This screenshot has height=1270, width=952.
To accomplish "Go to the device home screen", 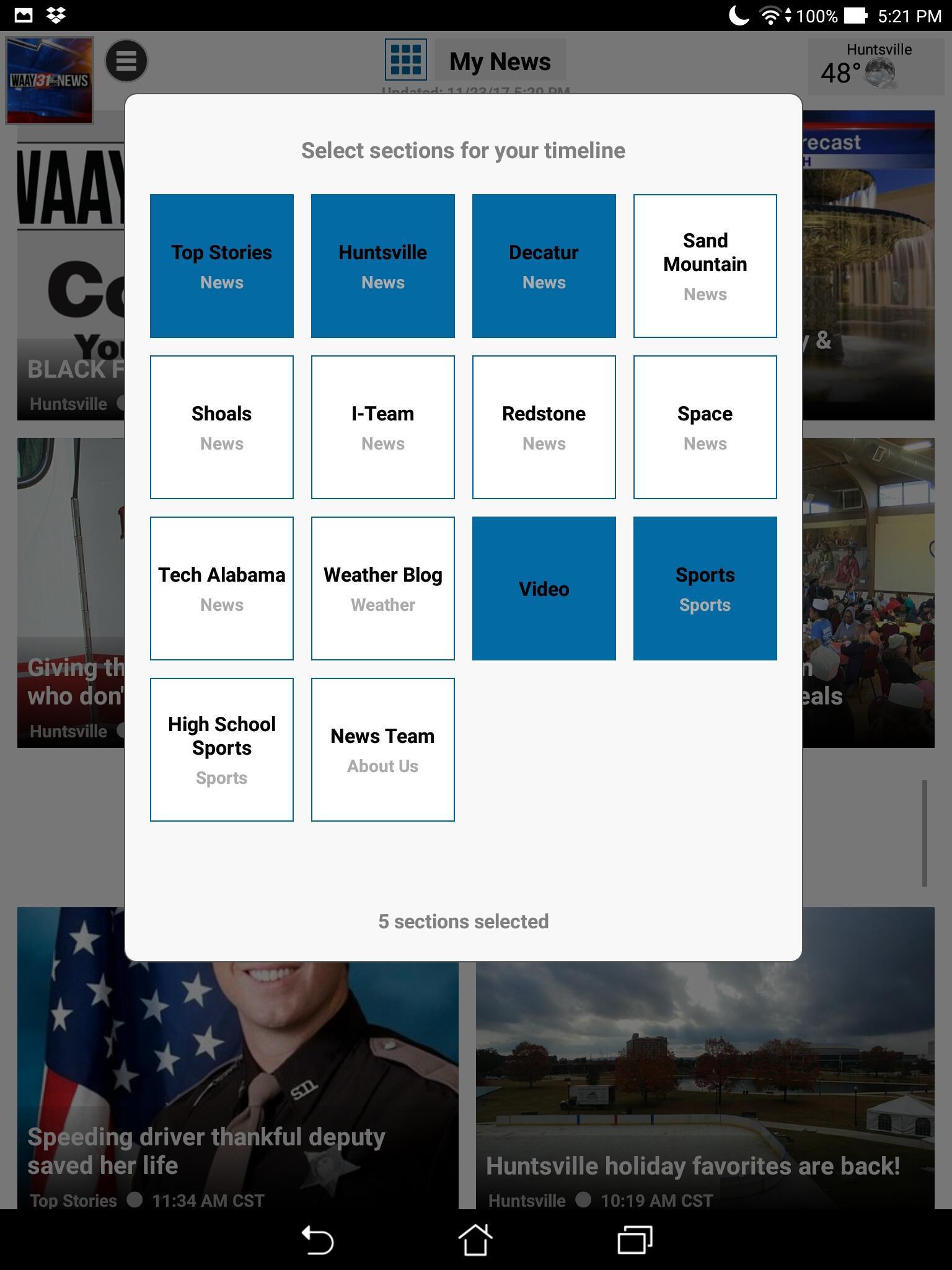I will click(475, 1240).
